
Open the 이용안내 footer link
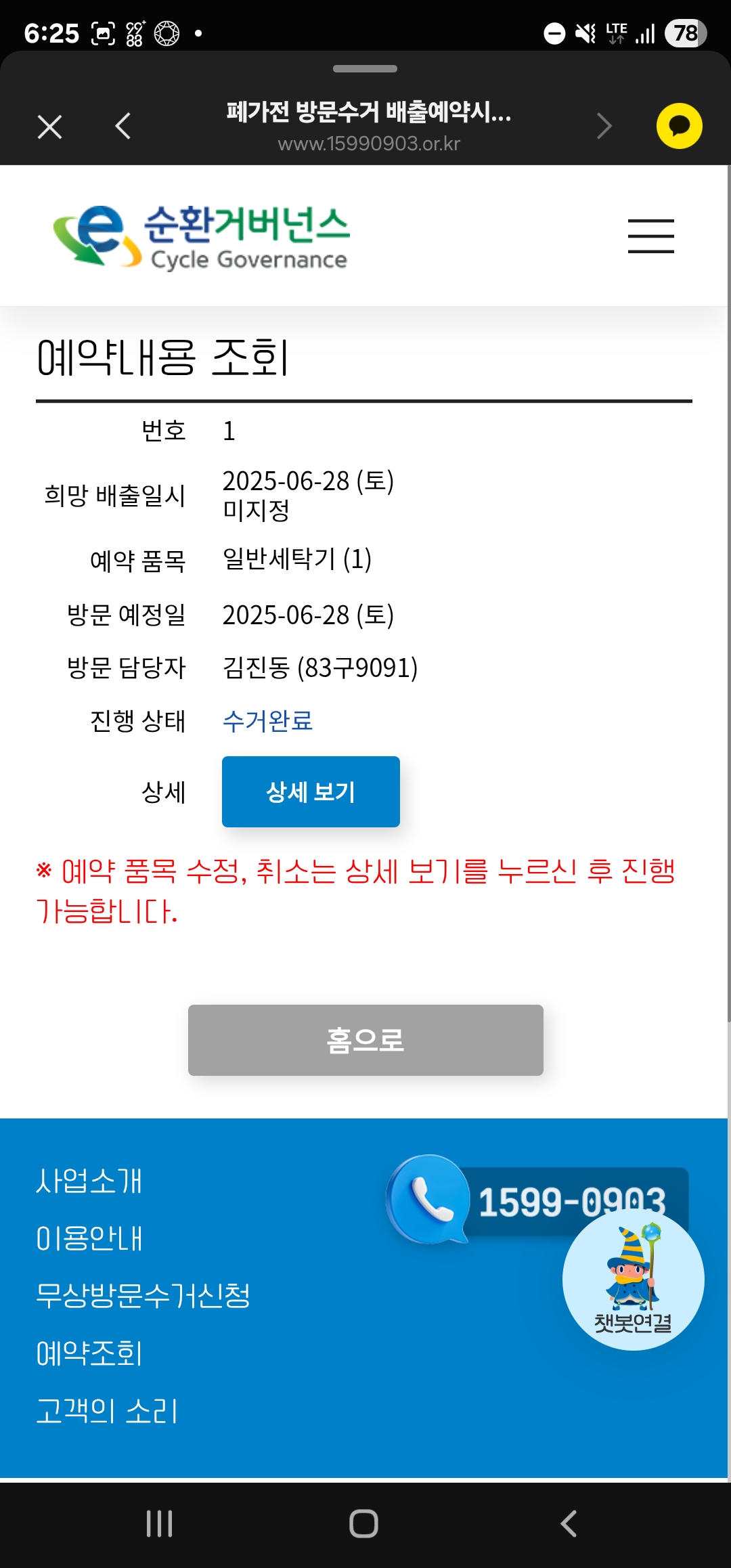pos(89,1238)
